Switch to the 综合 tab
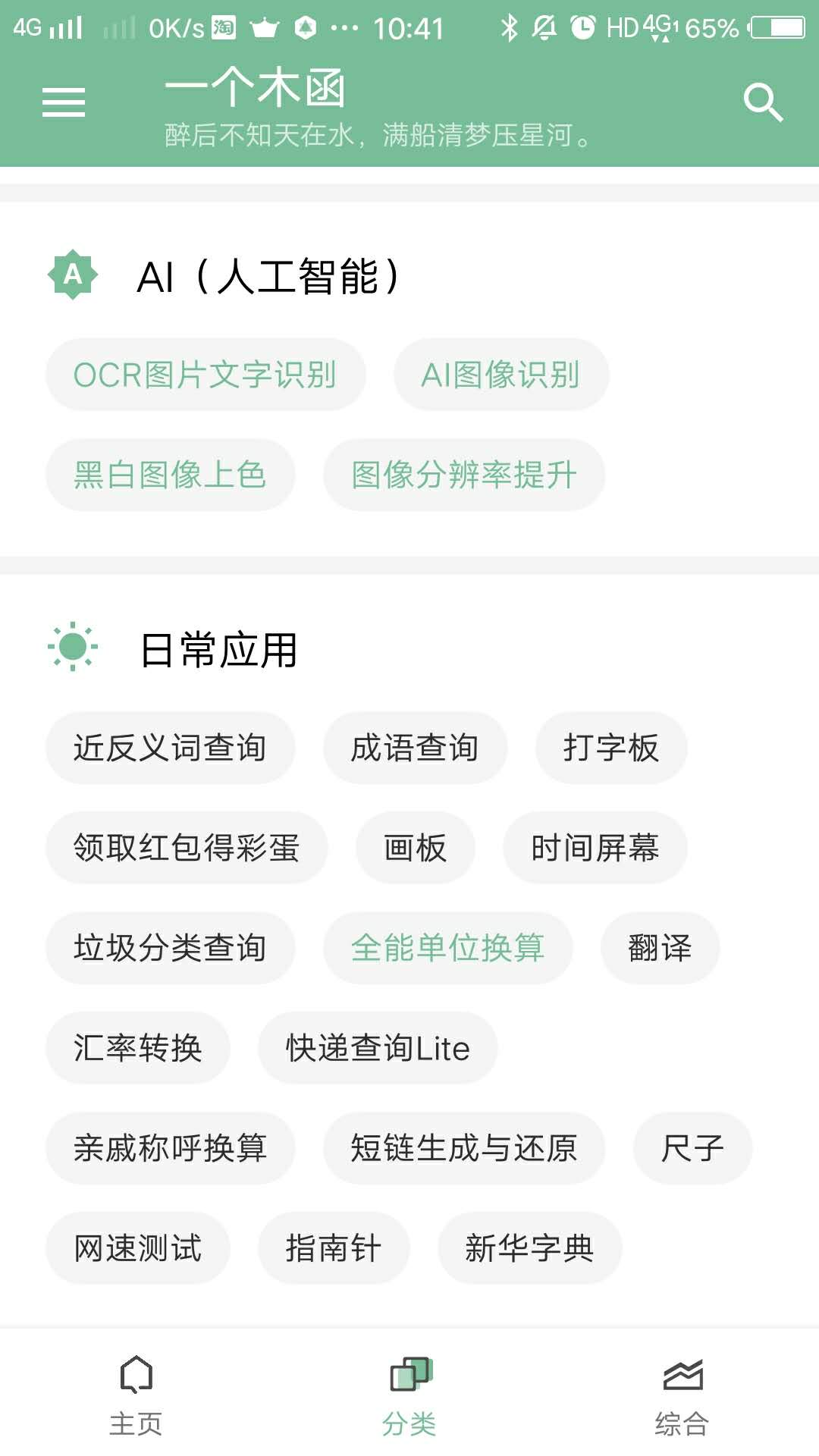819x1456 pixels. pyautogui.click(x=682, y=1395)
